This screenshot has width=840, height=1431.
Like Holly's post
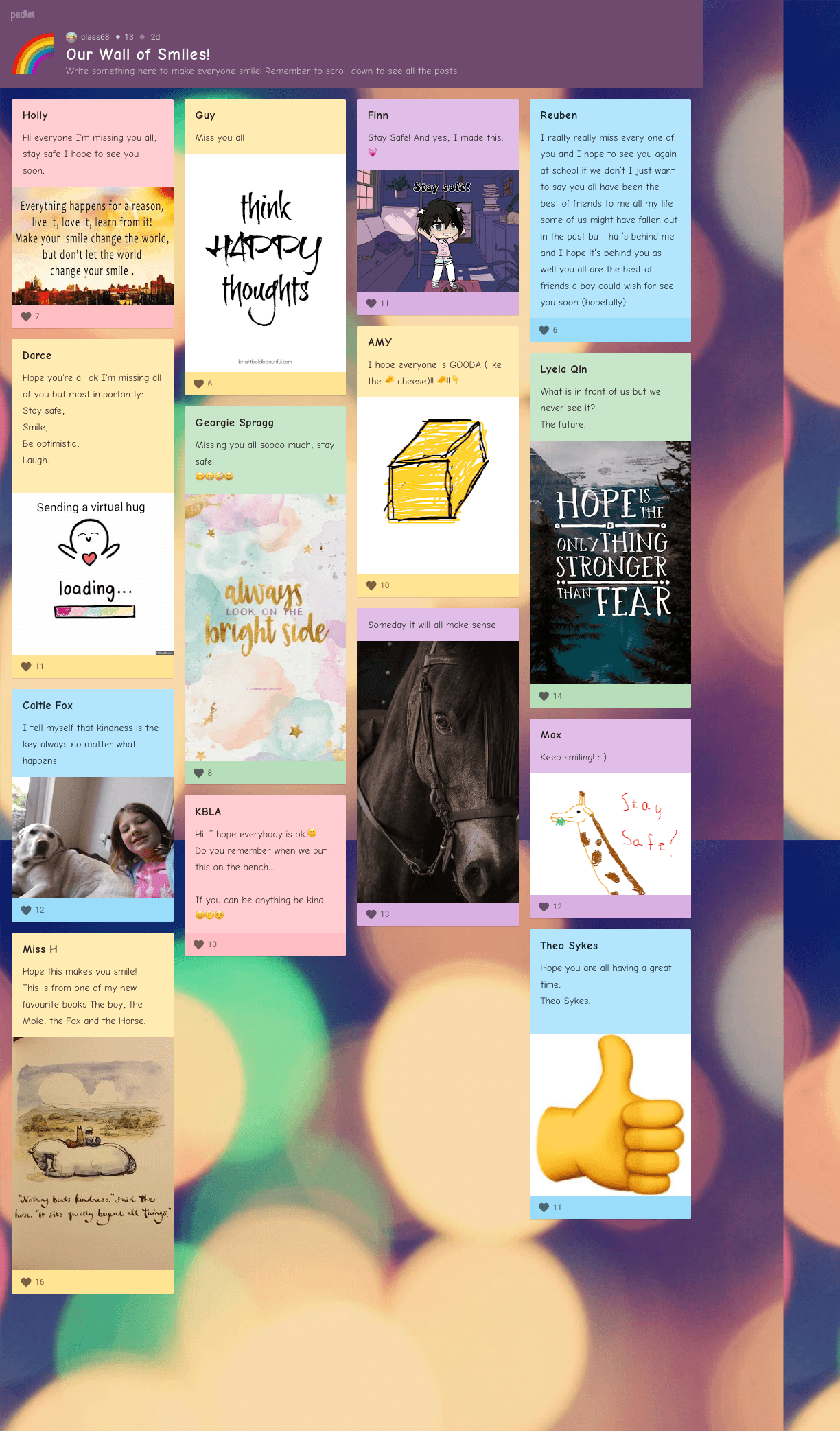click(26, 316)
